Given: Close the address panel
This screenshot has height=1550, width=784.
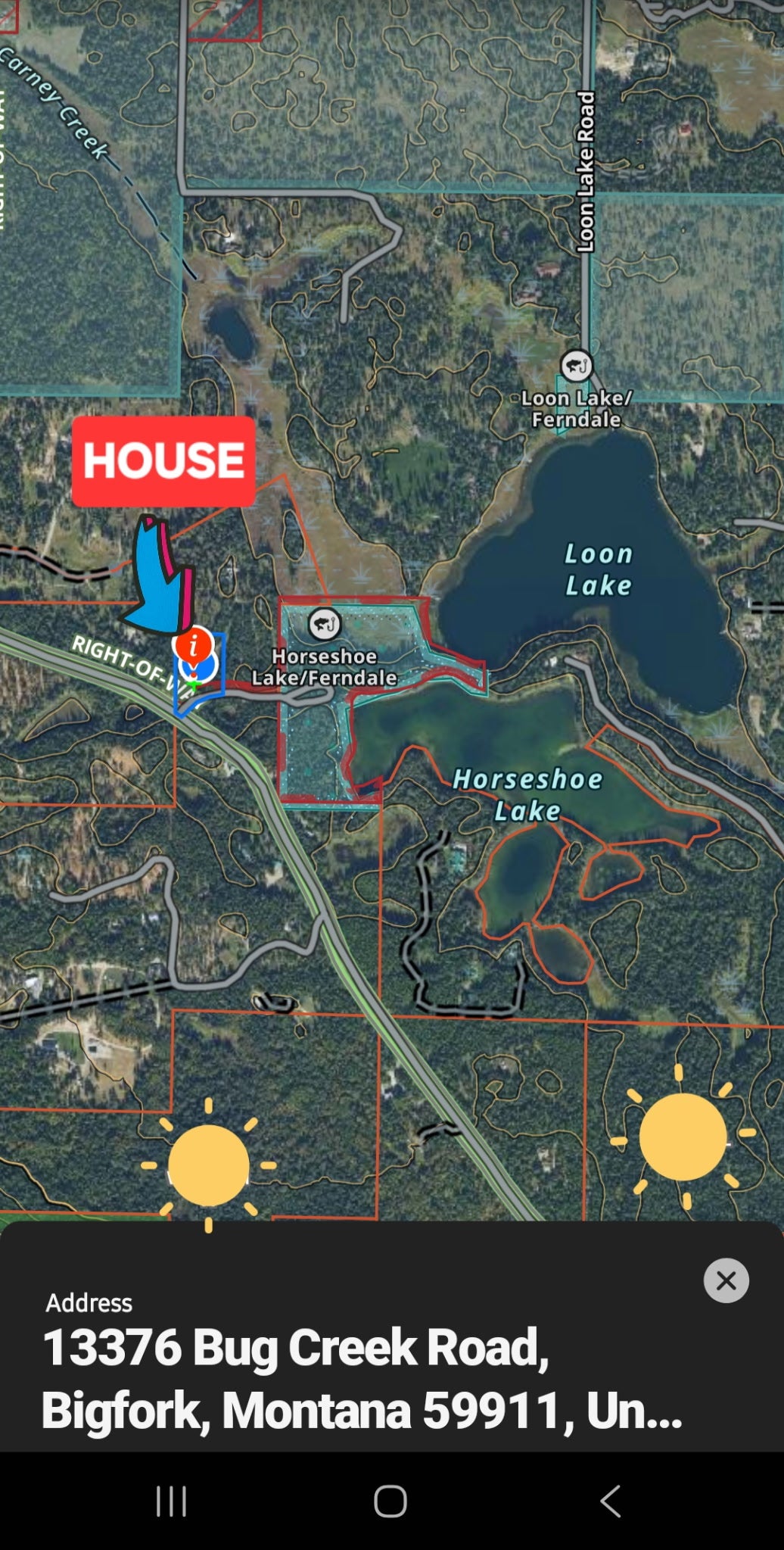Looking at the screenshot, I should click(726, 1280).
